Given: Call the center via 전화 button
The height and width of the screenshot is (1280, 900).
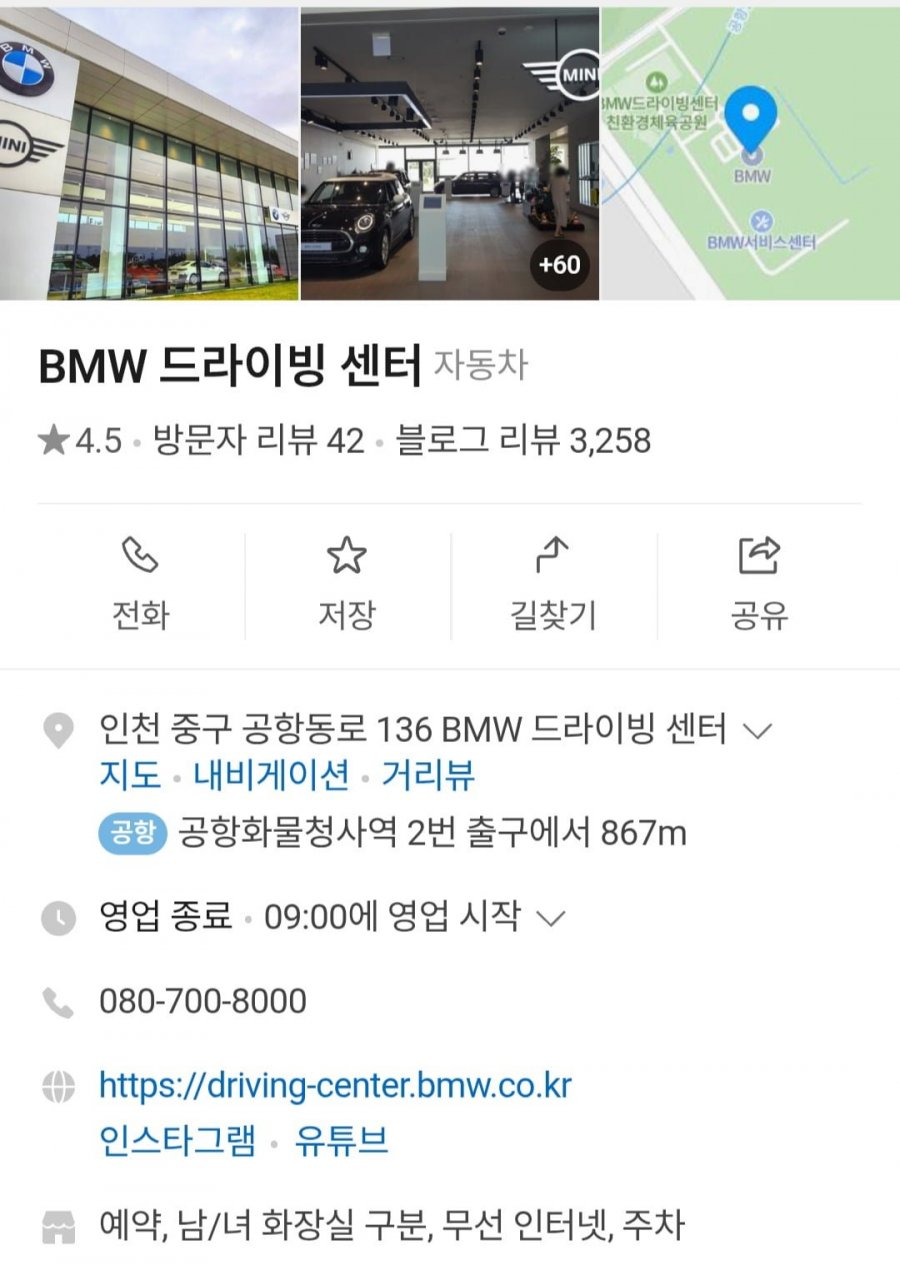Looking at the screenshot, I should 141,585.
